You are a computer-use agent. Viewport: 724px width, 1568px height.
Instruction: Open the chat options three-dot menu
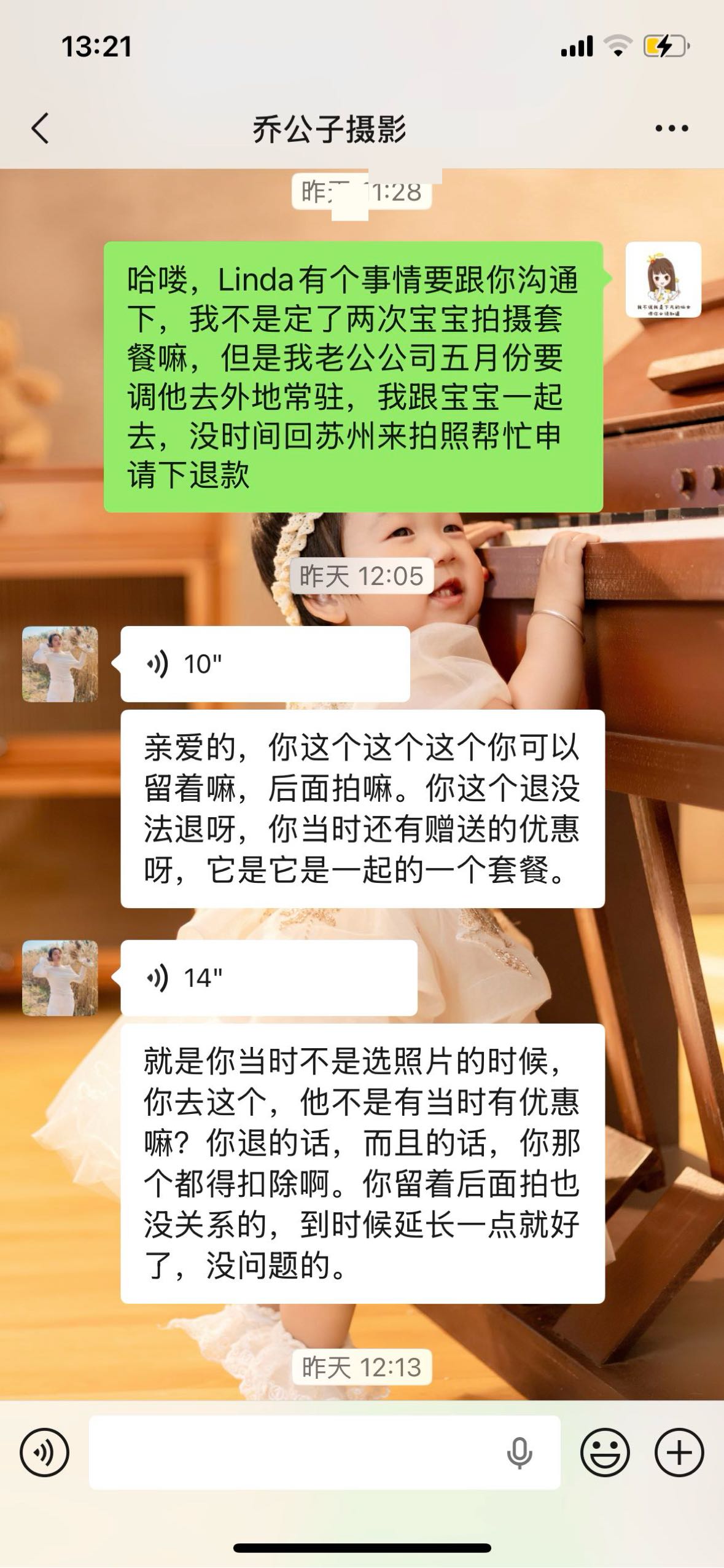click(671, 128)
